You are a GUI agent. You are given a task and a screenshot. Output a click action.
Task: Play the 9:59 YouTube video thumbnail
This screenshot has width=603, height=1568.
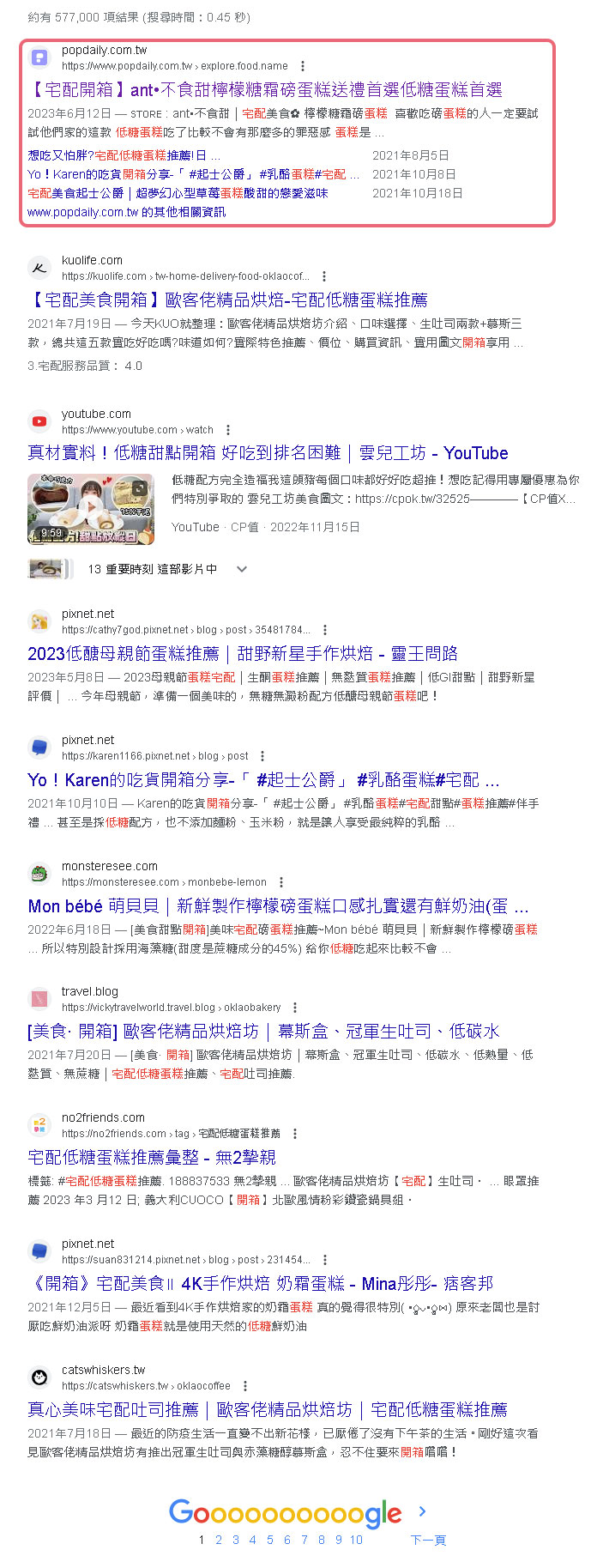coord(90,509)
